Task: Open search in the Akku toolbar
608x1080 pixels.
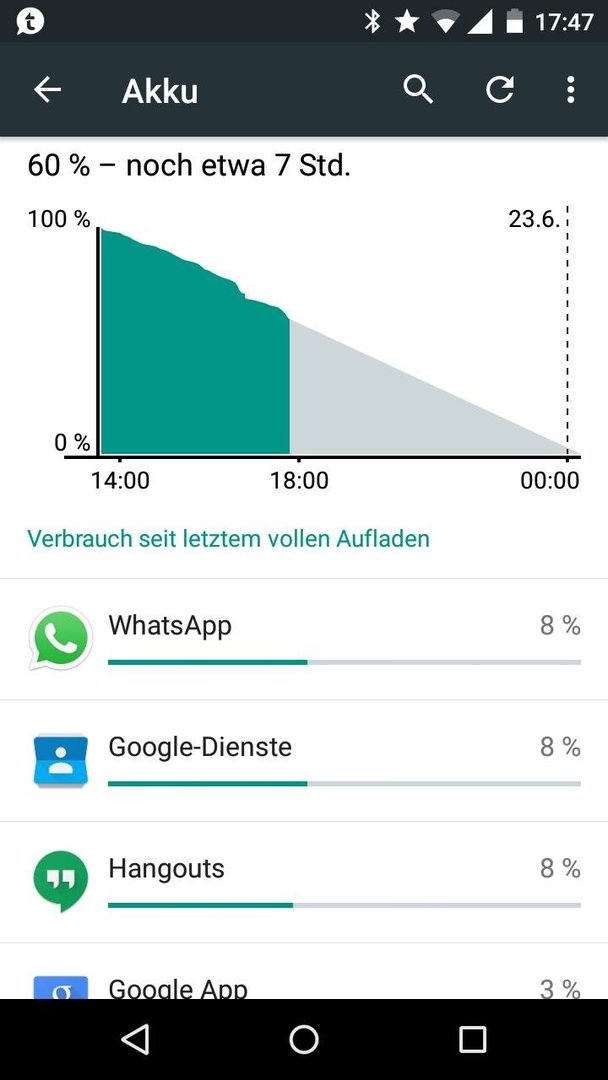Action: (x=418, y=90)
